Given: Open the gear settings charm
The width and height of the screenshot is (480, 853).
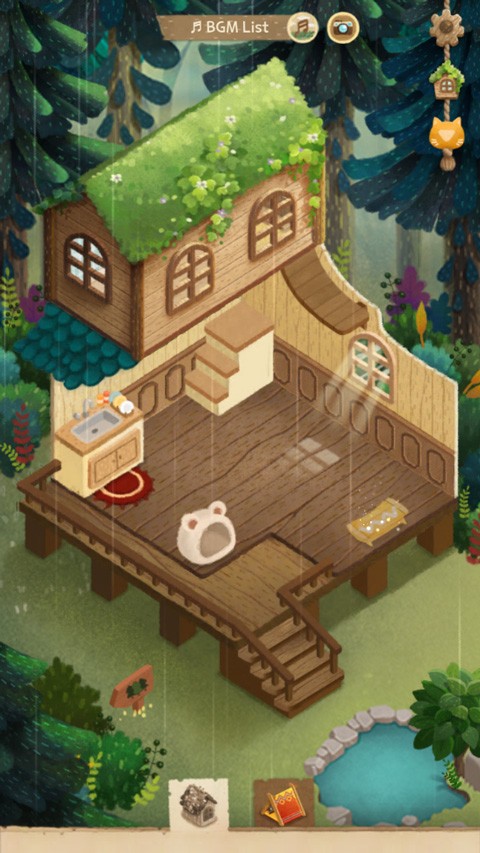Looking at the screenshot, I should (x=446, y=26).
